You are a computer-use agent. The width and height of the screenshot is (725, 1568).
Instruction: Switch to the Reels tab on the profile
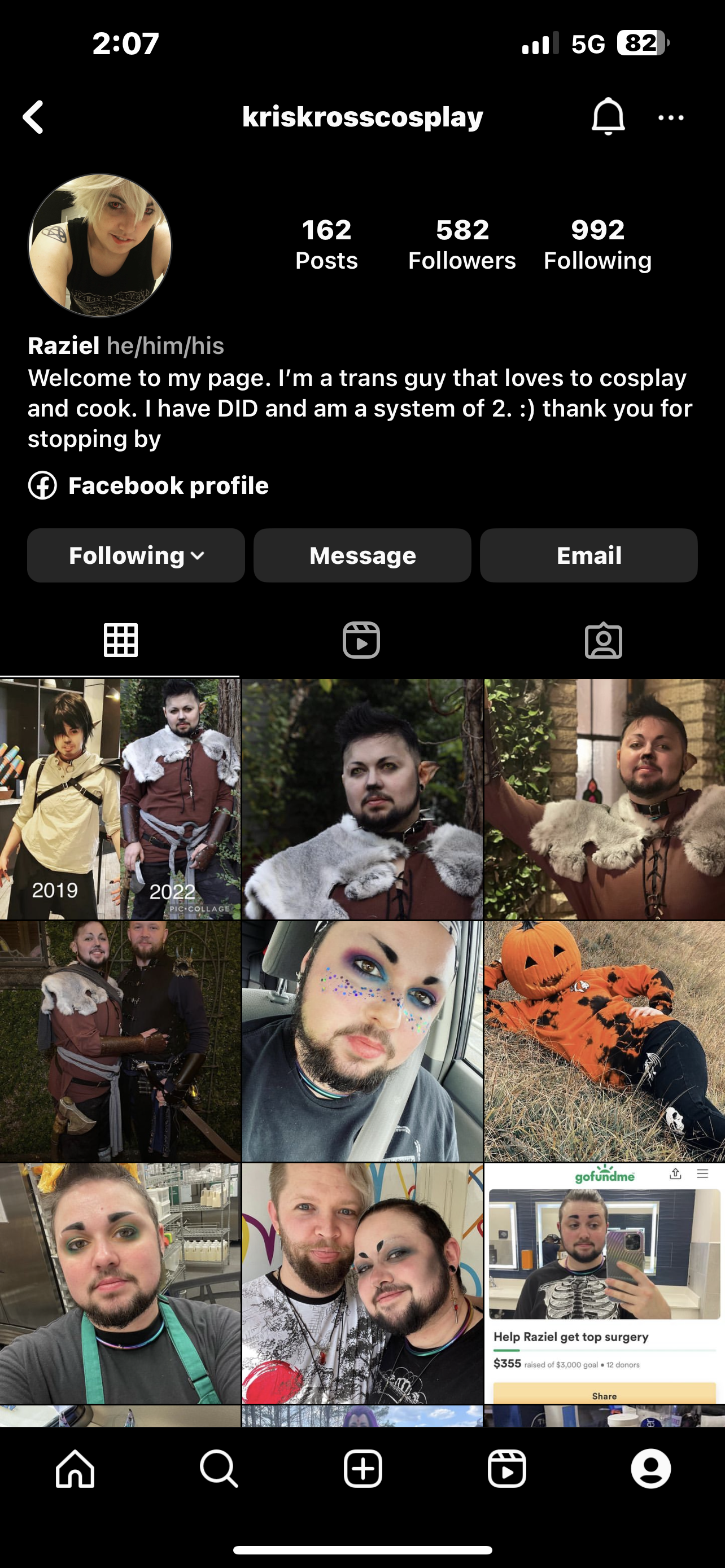click(361, 640)
